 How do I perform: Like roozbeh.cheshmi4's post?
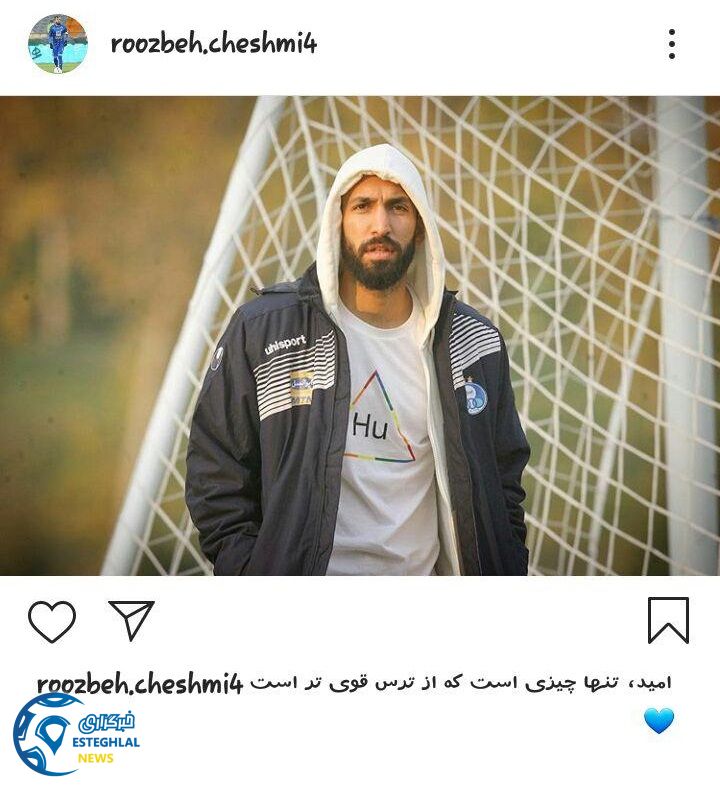[52, 621]
